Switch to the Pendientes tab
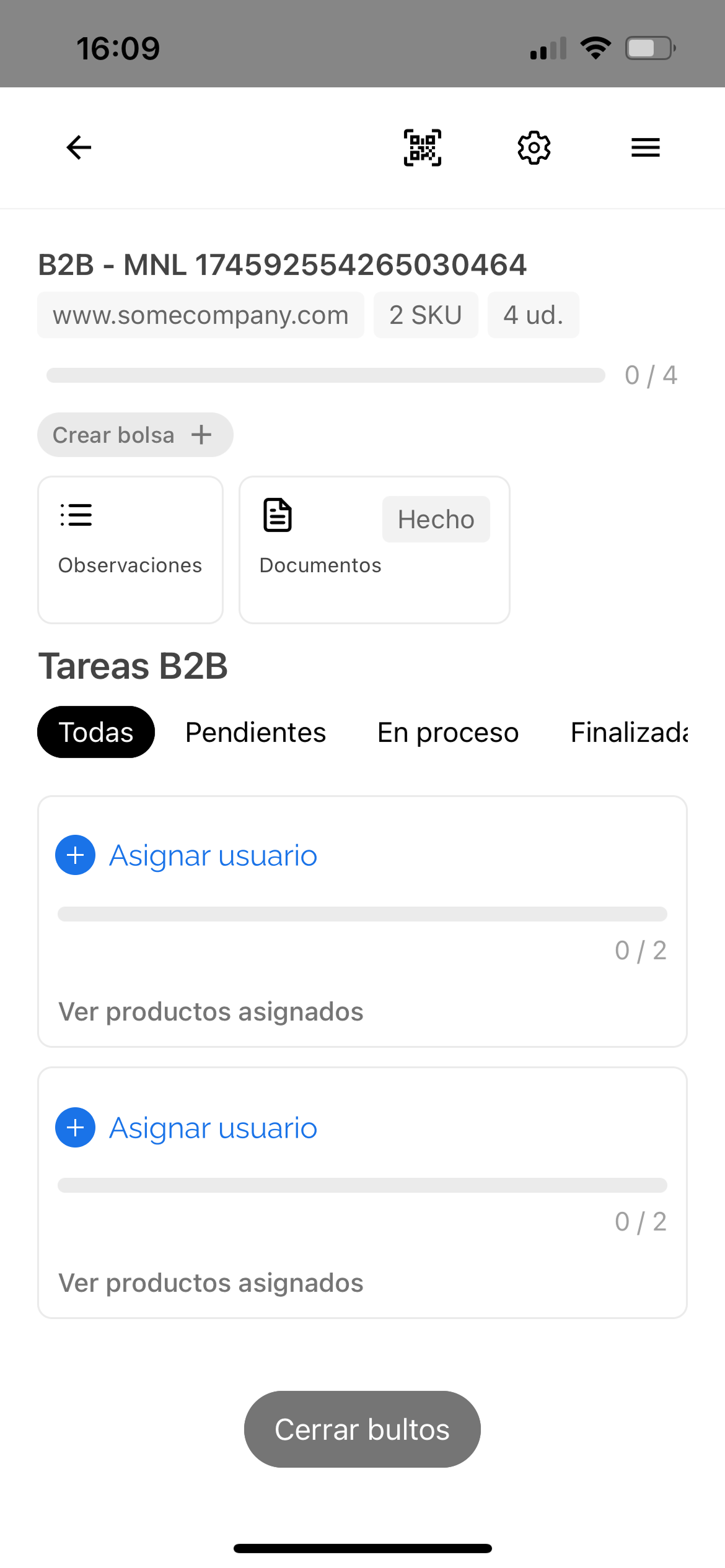Screen dimensions: 725x1568 255,732
